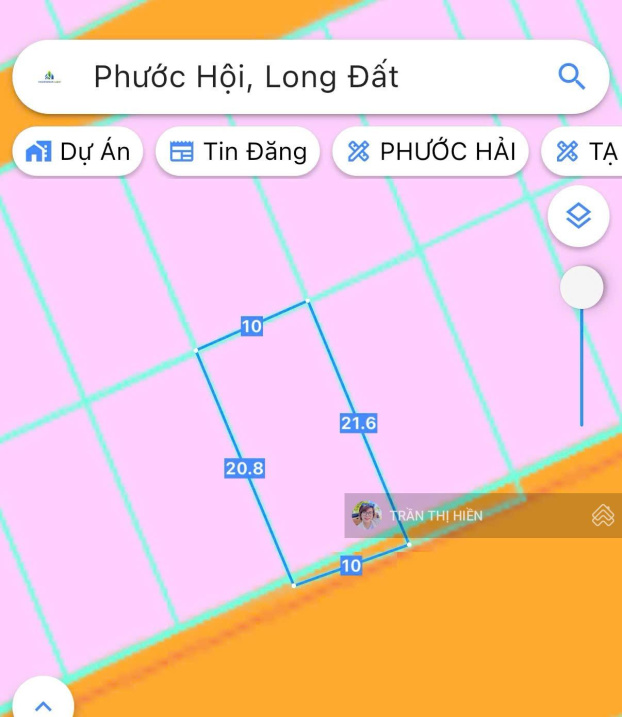The image size is (622, 717).
Task: Tap the search field showing Phước Hội, Long Đất
Action: click(x=311, y=77)
